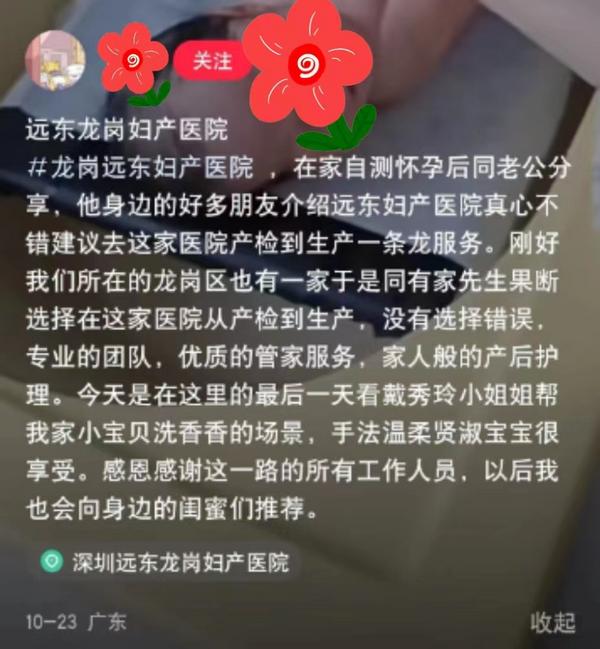
Task: Open the poster's profile avatar
Action: coord(55,58)
